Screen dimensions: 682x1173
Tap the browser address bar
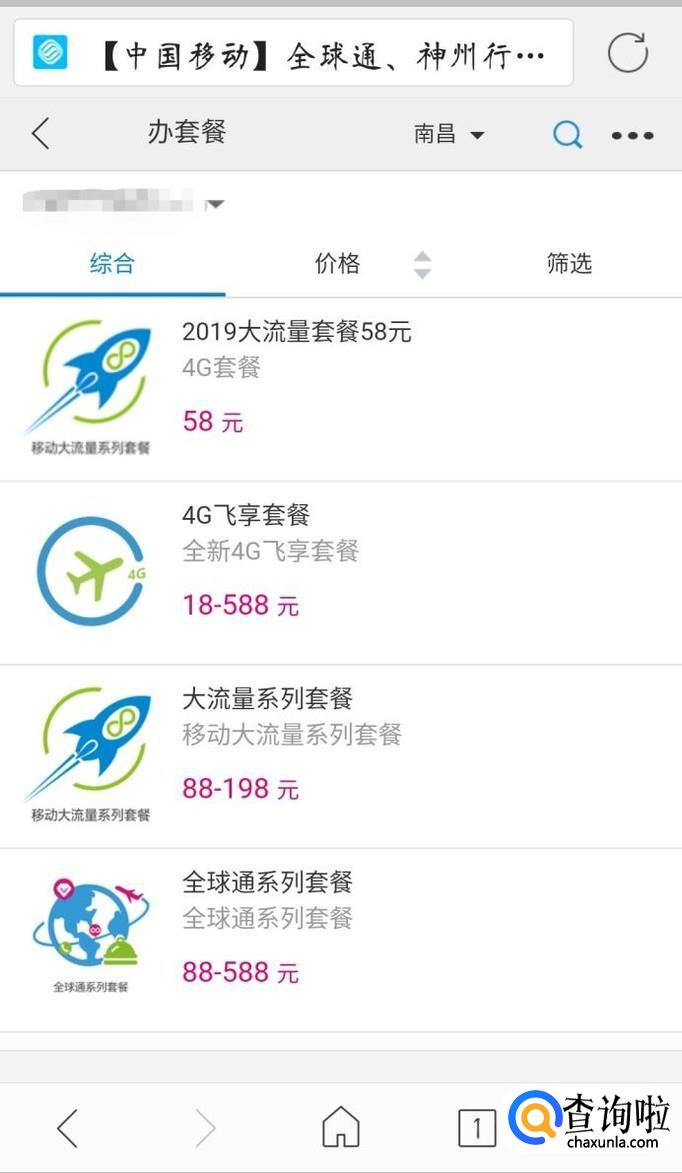(293, 53)
